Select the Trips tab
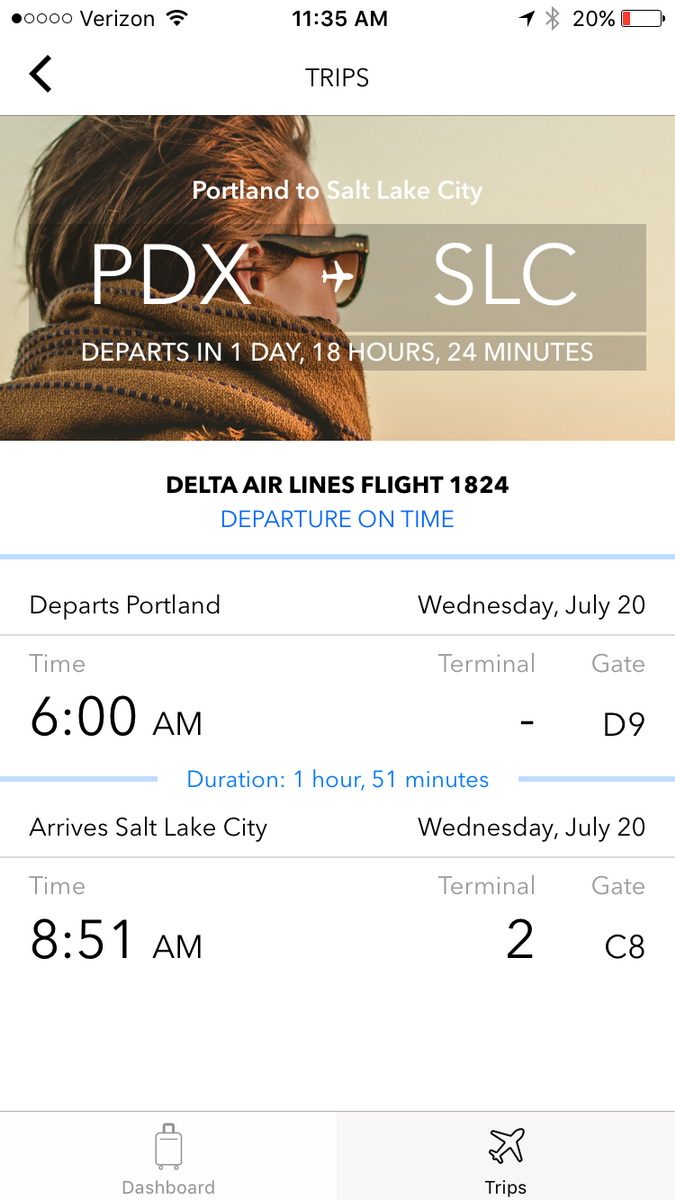 (x=506, y=1157)
